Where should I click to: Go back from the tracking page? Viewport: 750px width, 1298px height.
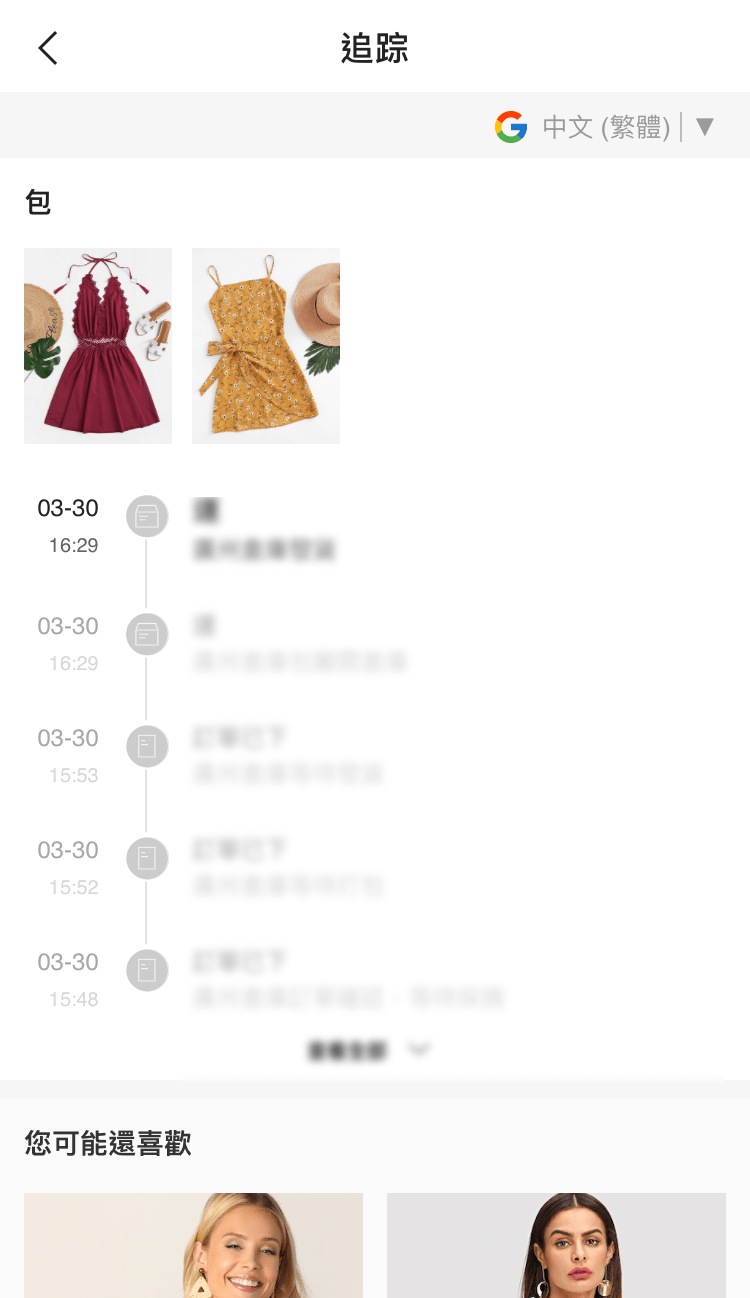pos(48,48)
